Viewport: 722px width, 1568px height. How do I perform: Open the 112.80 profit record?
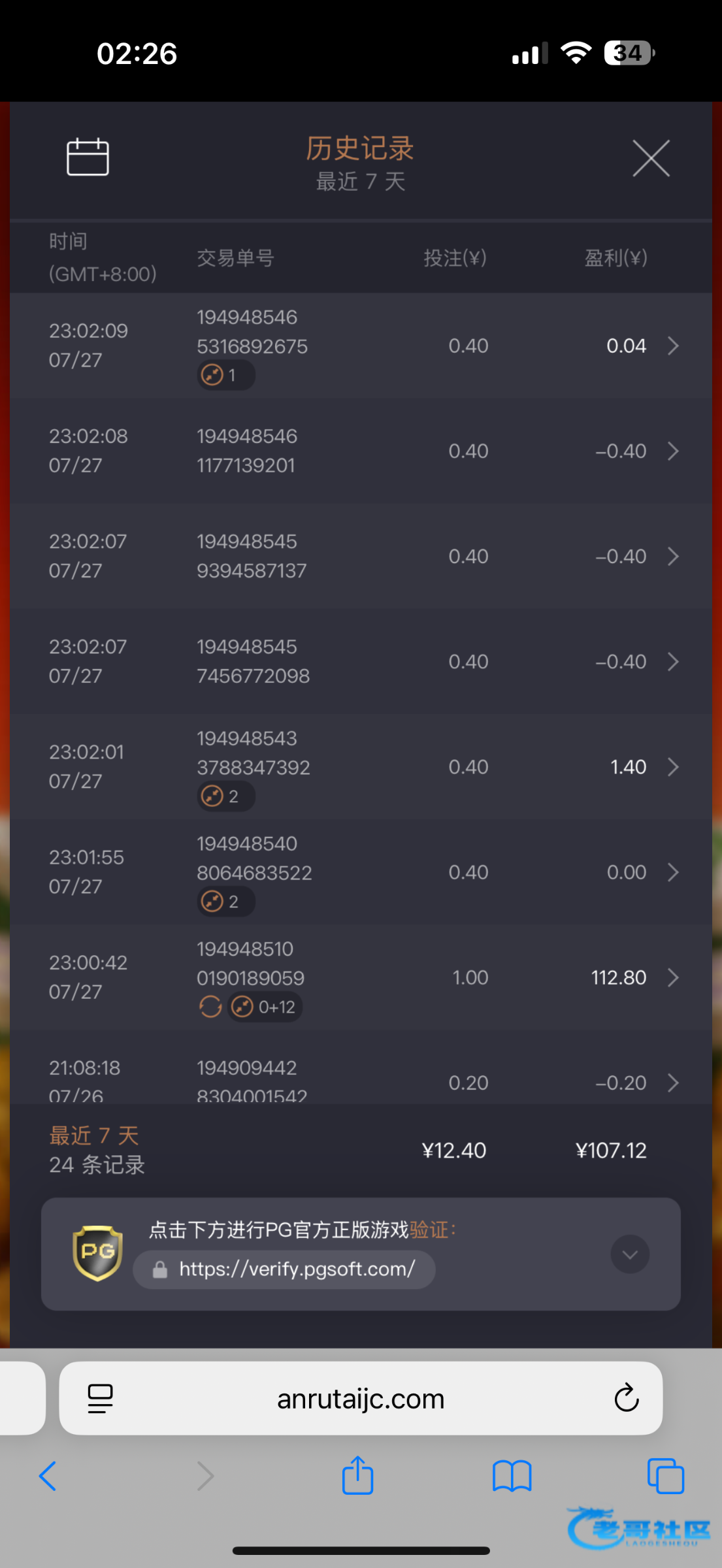(361, 977)
